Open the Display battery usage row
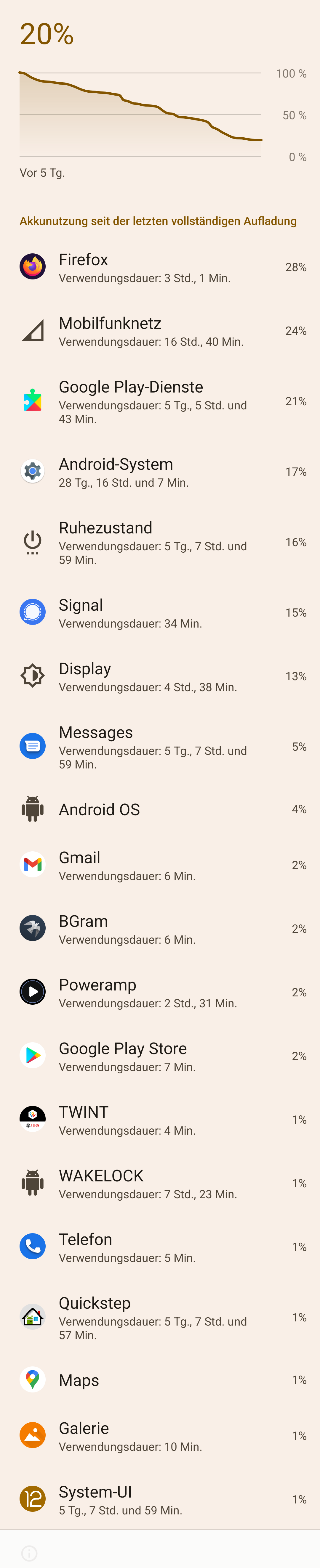The width and height of the screenshot is (320, 1568). 160,676
